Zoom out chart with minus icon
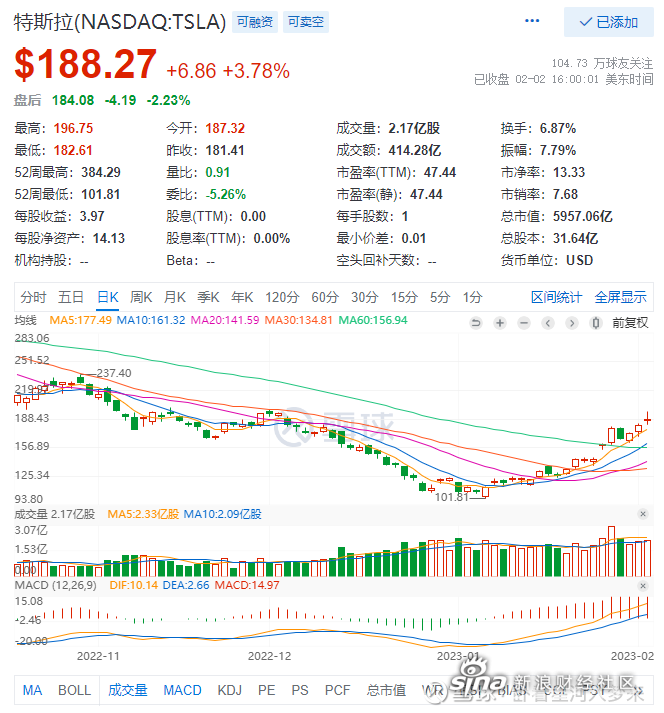664x713 pixels. 524,322
